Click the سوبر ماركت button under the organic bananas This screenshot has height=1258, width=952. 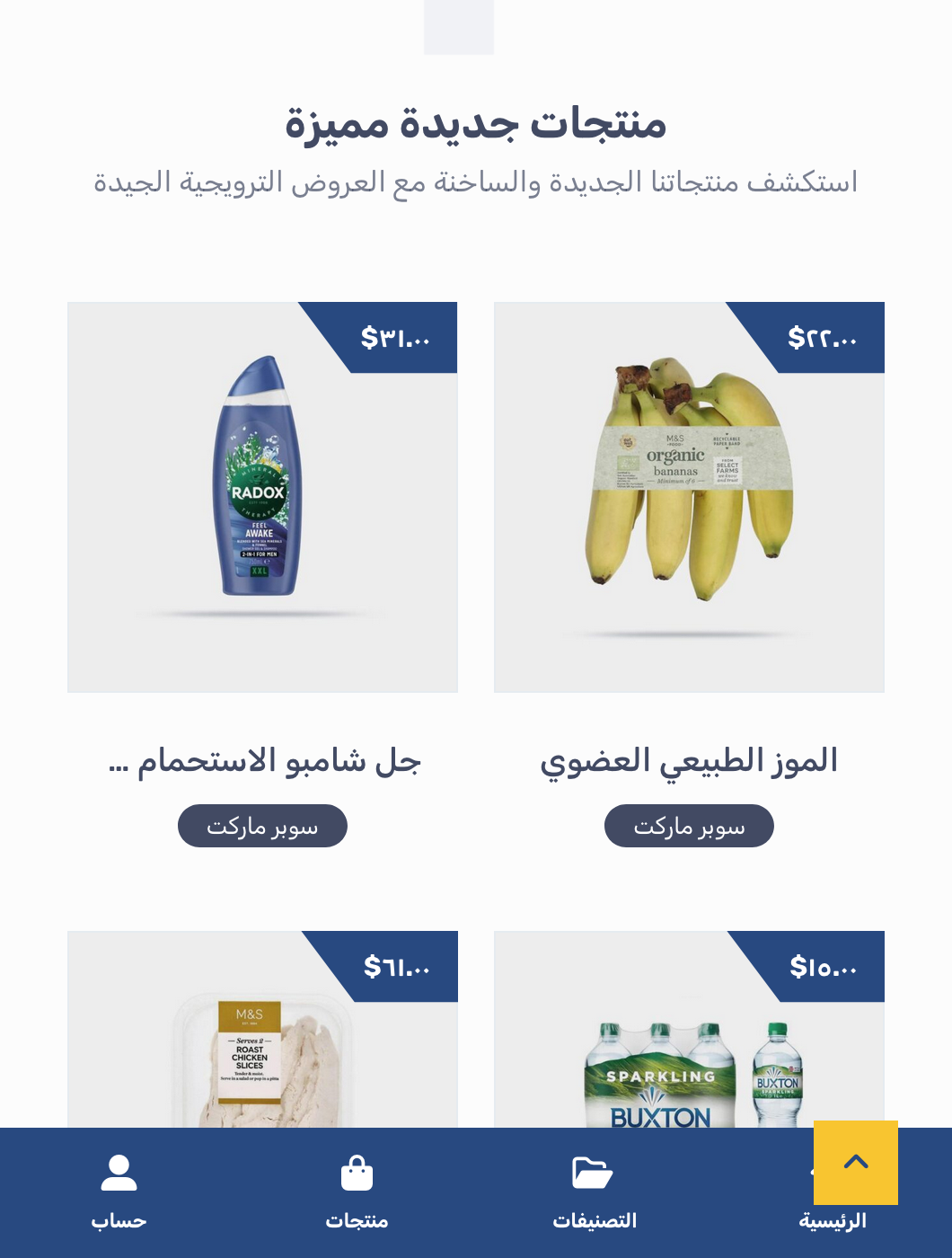click(x=689, y=825)
